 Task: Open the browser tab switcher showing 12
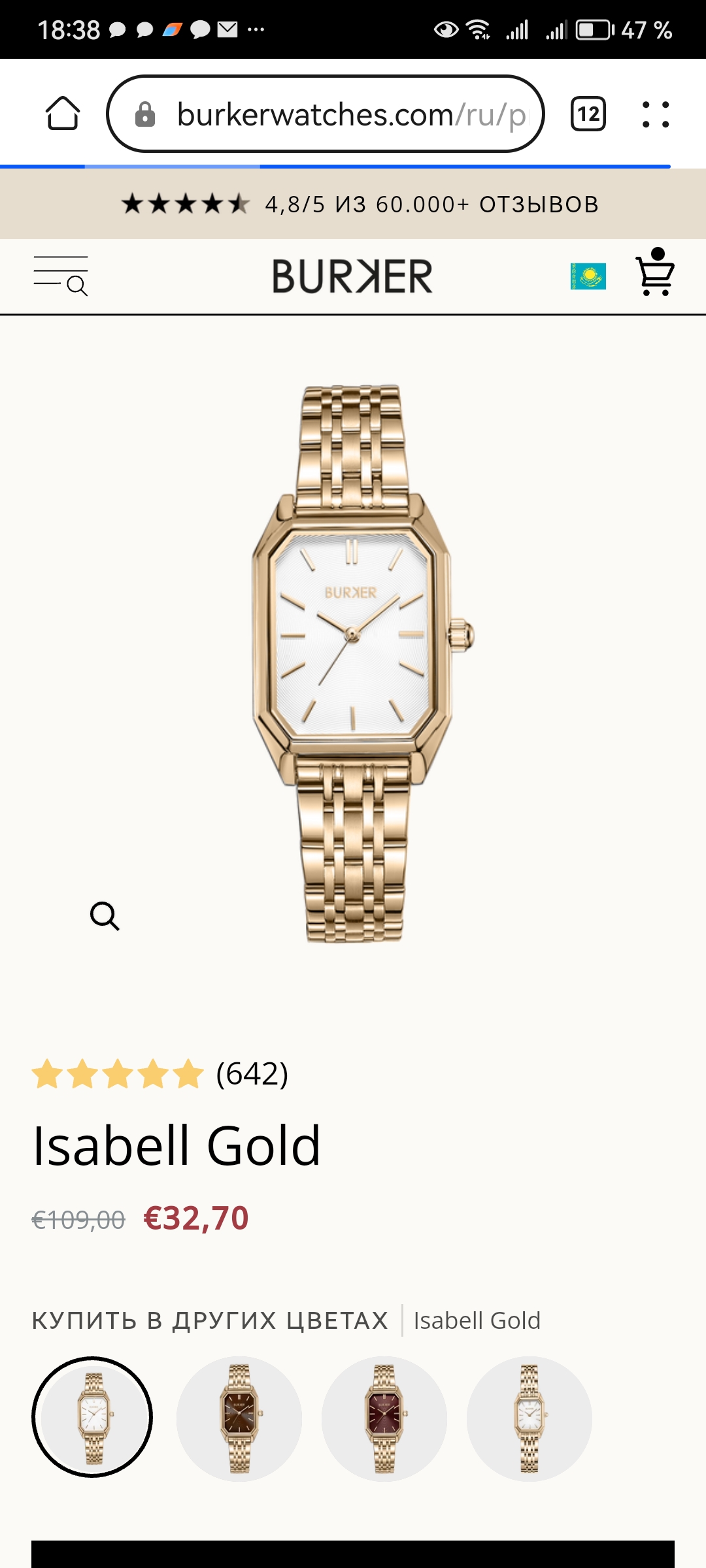(588, 114)
